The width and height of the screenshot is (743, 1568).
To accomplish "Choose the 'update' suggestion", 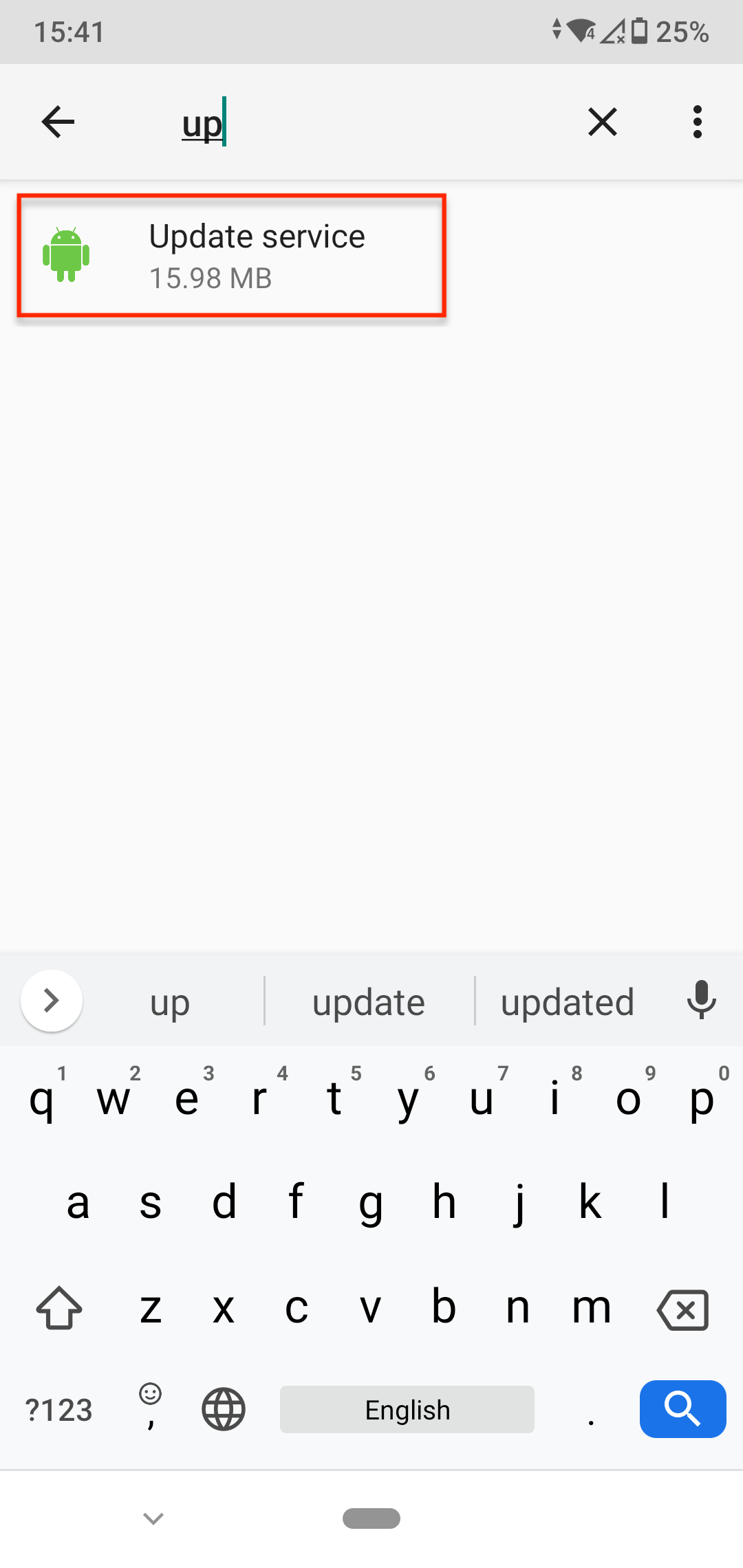I will 369,1001.
